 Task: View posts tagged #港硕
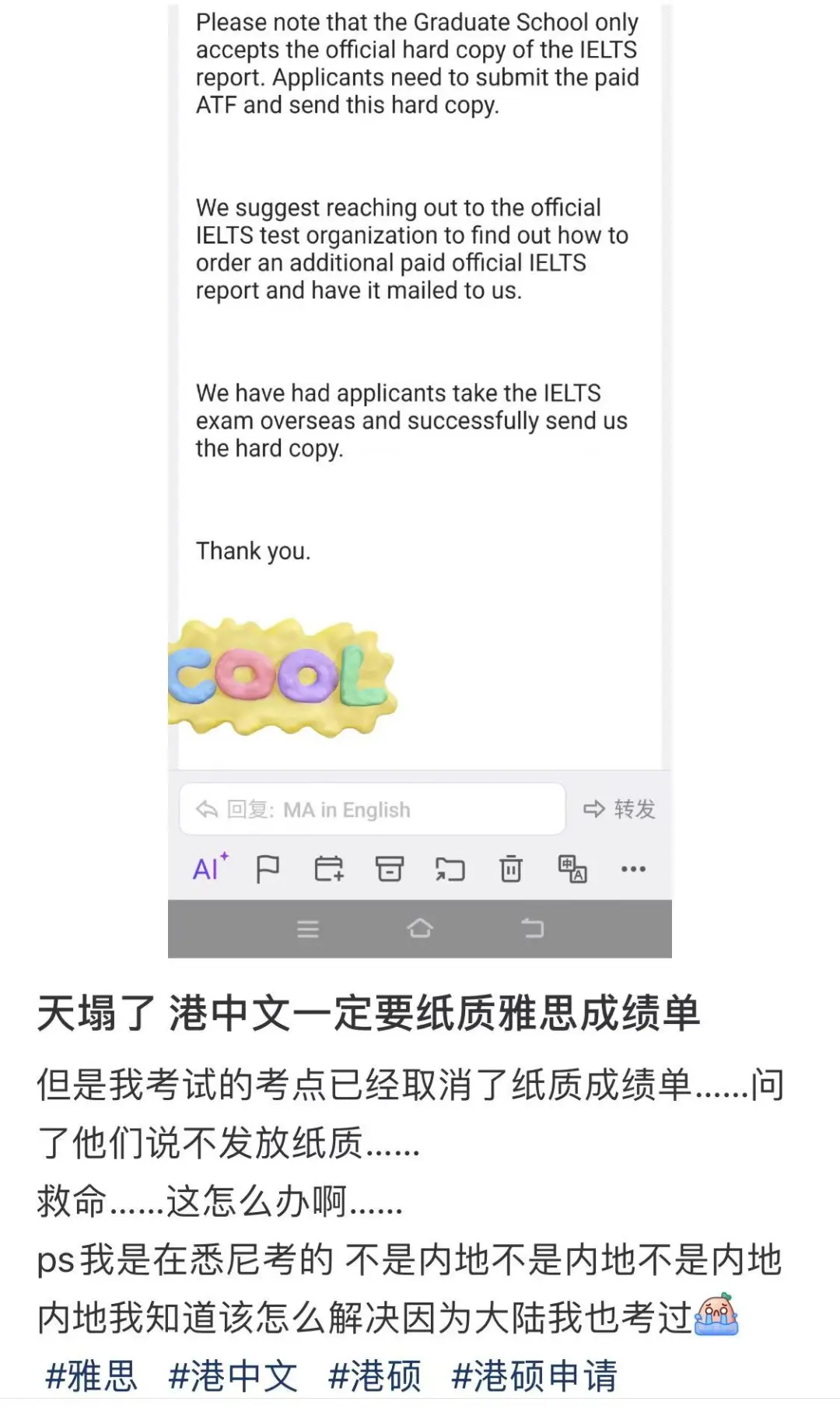click(375, 1376)
